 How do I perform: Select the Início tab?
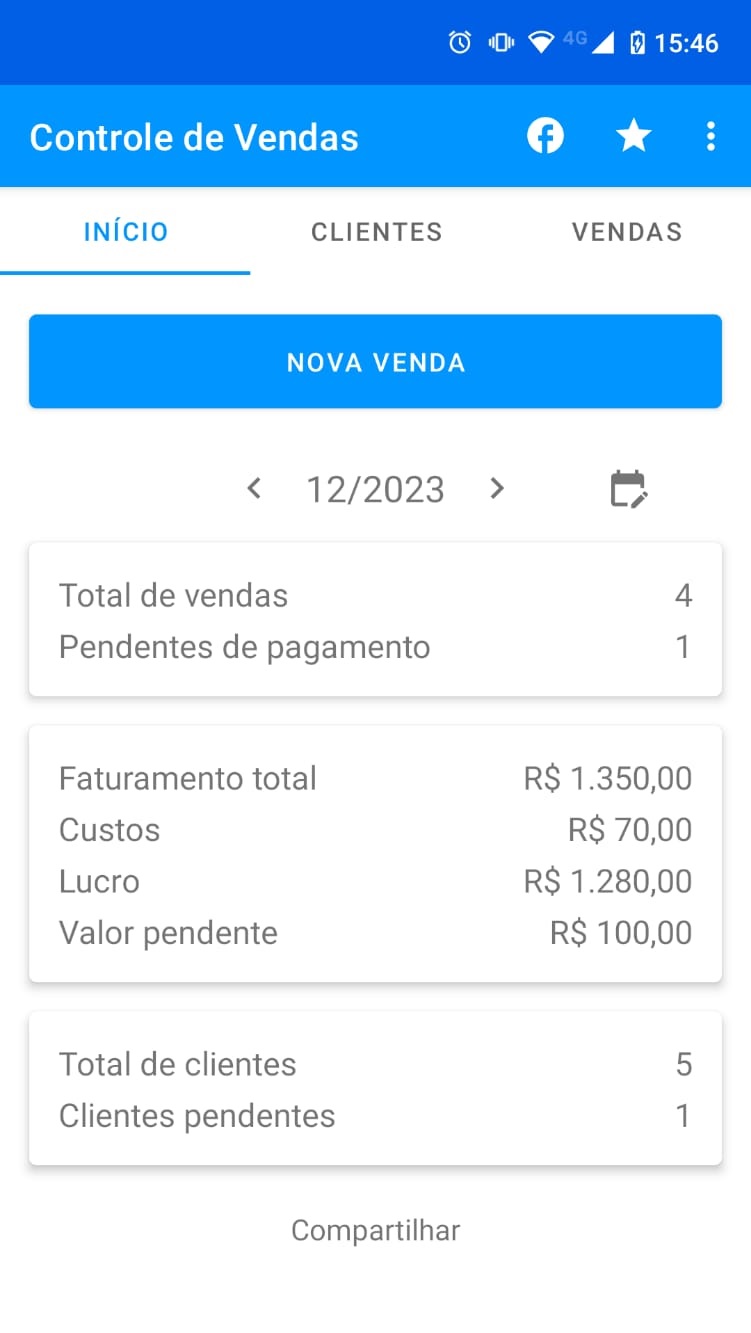(126, 232)
